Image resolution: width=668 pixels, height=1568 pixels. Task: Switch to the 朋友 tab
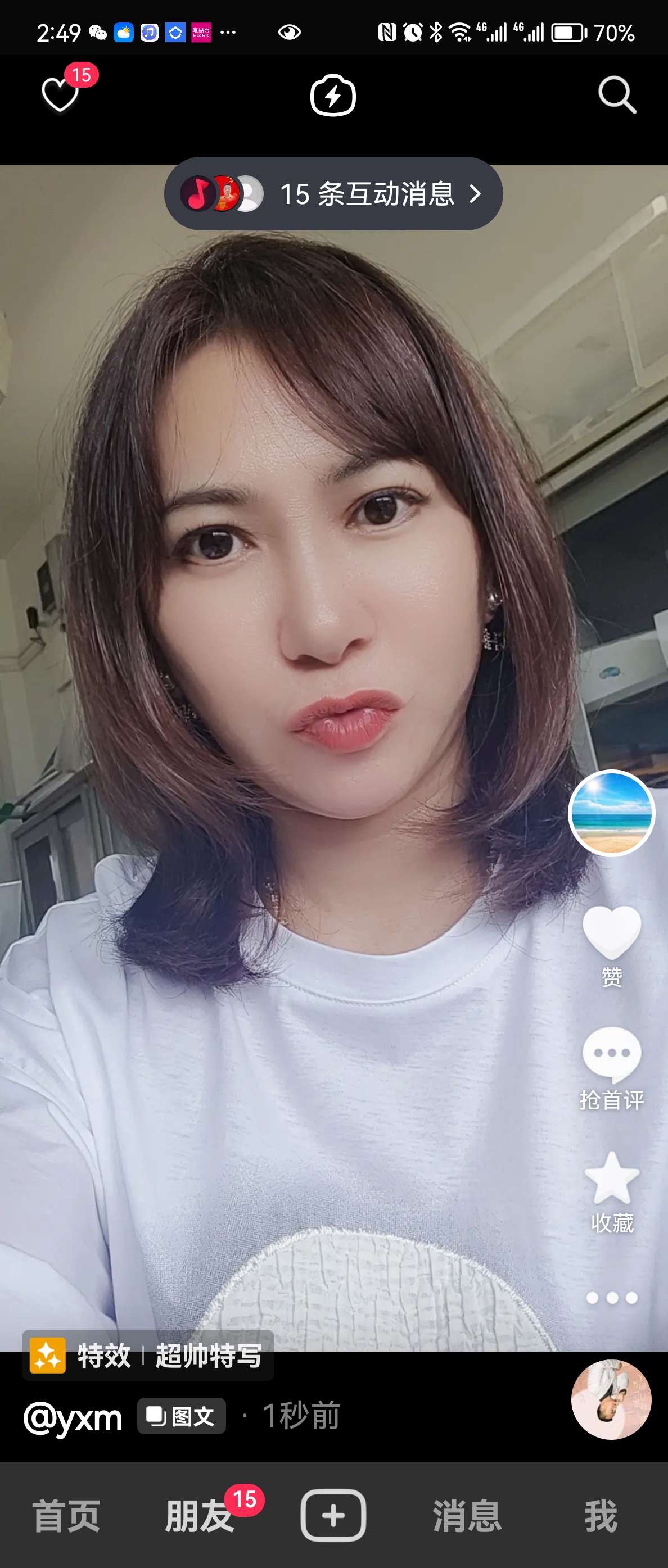point(200,1516)
